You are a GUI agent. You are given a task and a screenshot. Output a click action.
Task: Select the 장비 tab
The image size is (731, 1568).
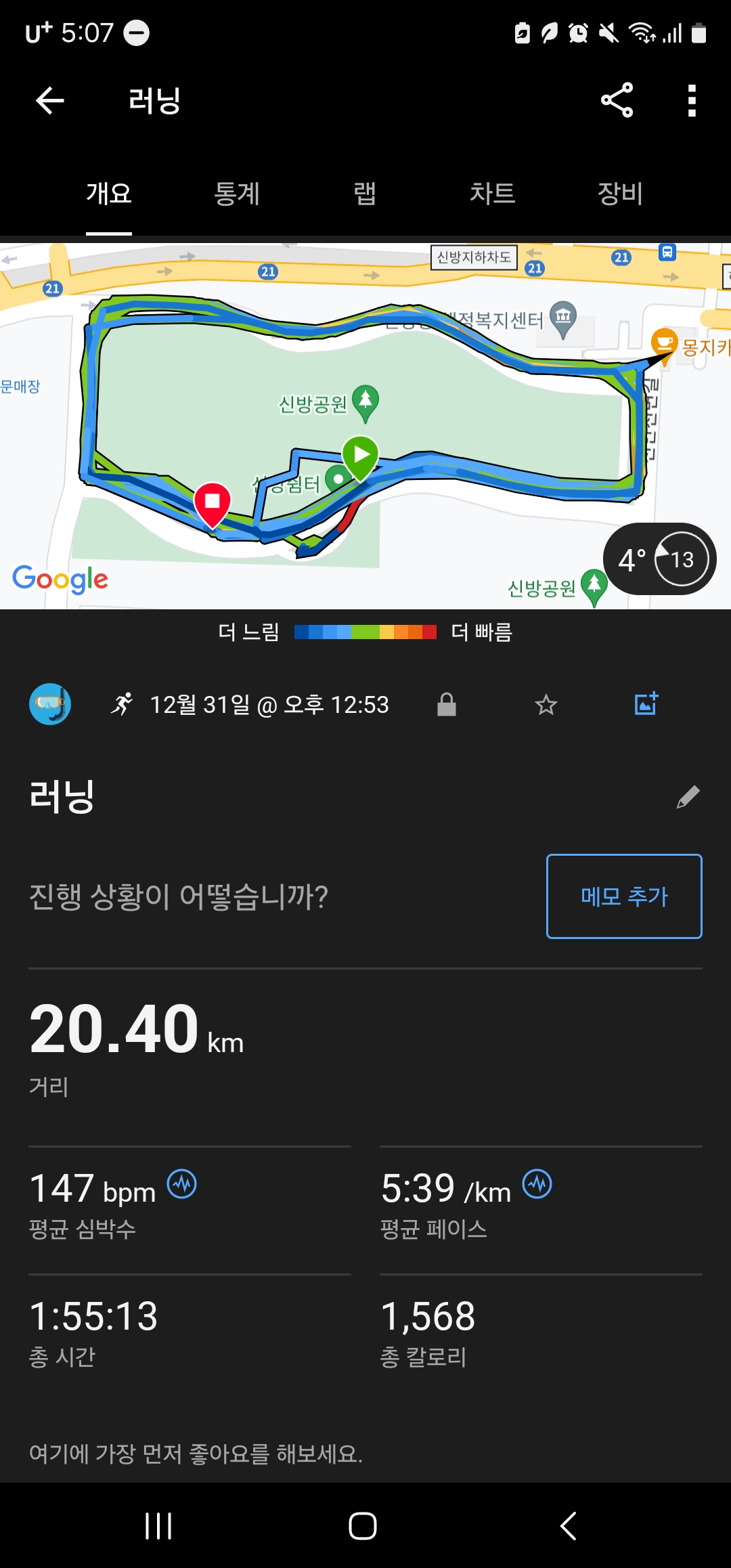coord(619,194)
